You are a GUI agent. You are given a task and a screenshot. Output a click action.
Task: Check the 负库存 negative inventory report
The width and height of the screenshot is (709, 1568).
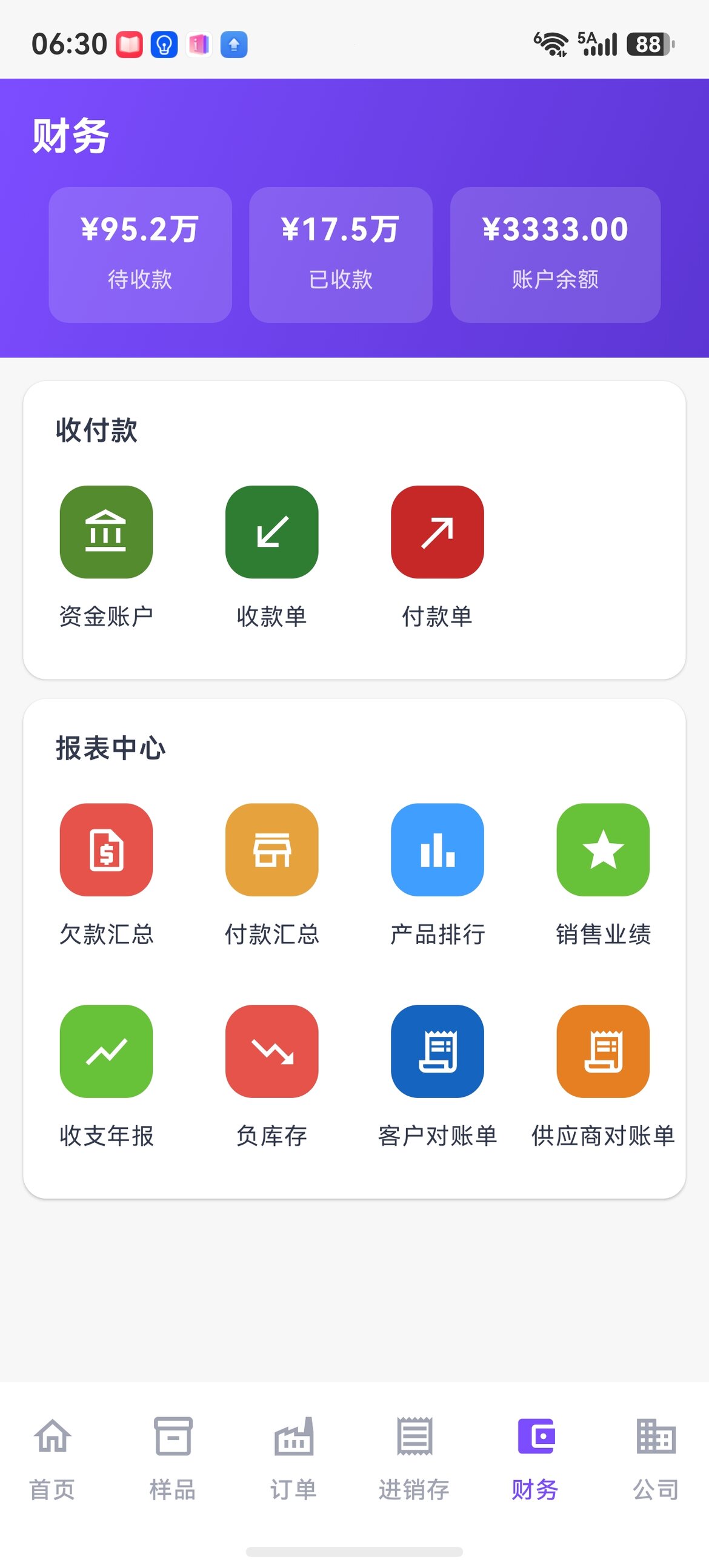272,1051
